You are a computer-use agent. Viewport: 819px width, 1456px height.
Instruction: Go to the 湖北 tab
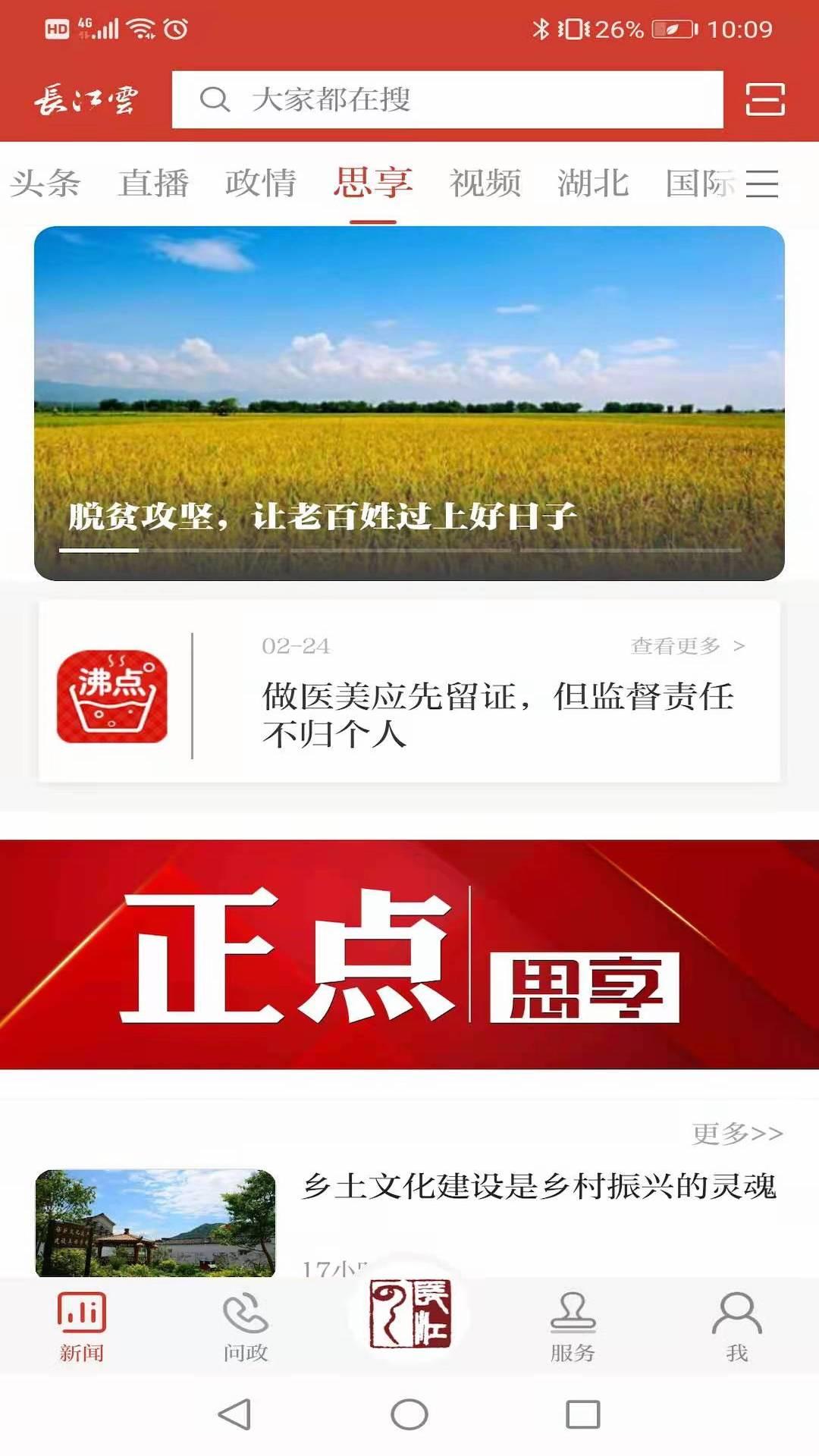point(593,184)
